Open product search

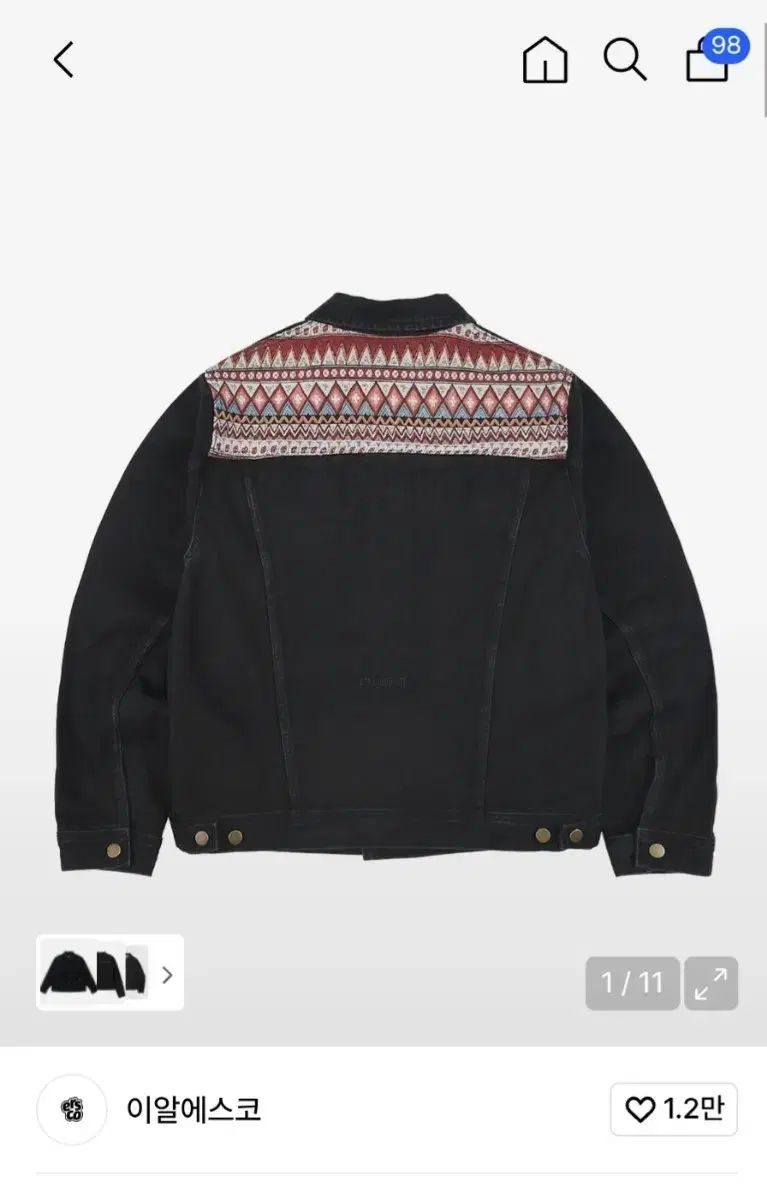pos(625,61)
